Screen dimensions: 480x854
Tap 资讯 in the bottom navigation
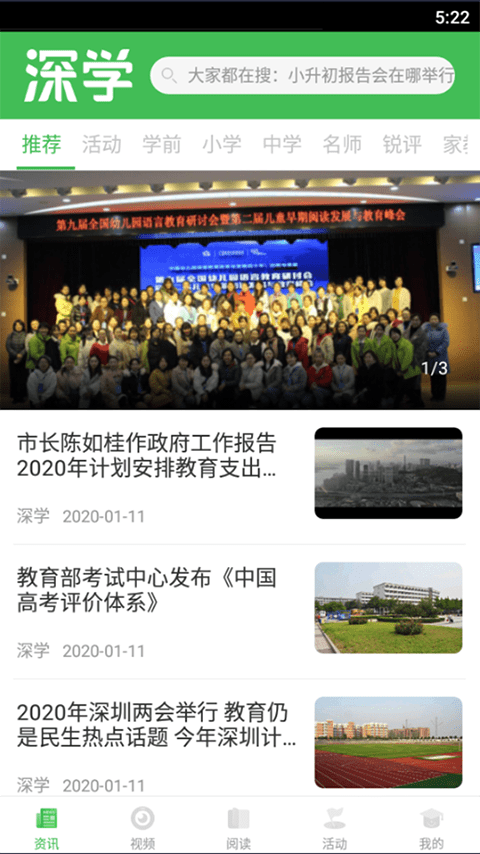tap(46, 828)
